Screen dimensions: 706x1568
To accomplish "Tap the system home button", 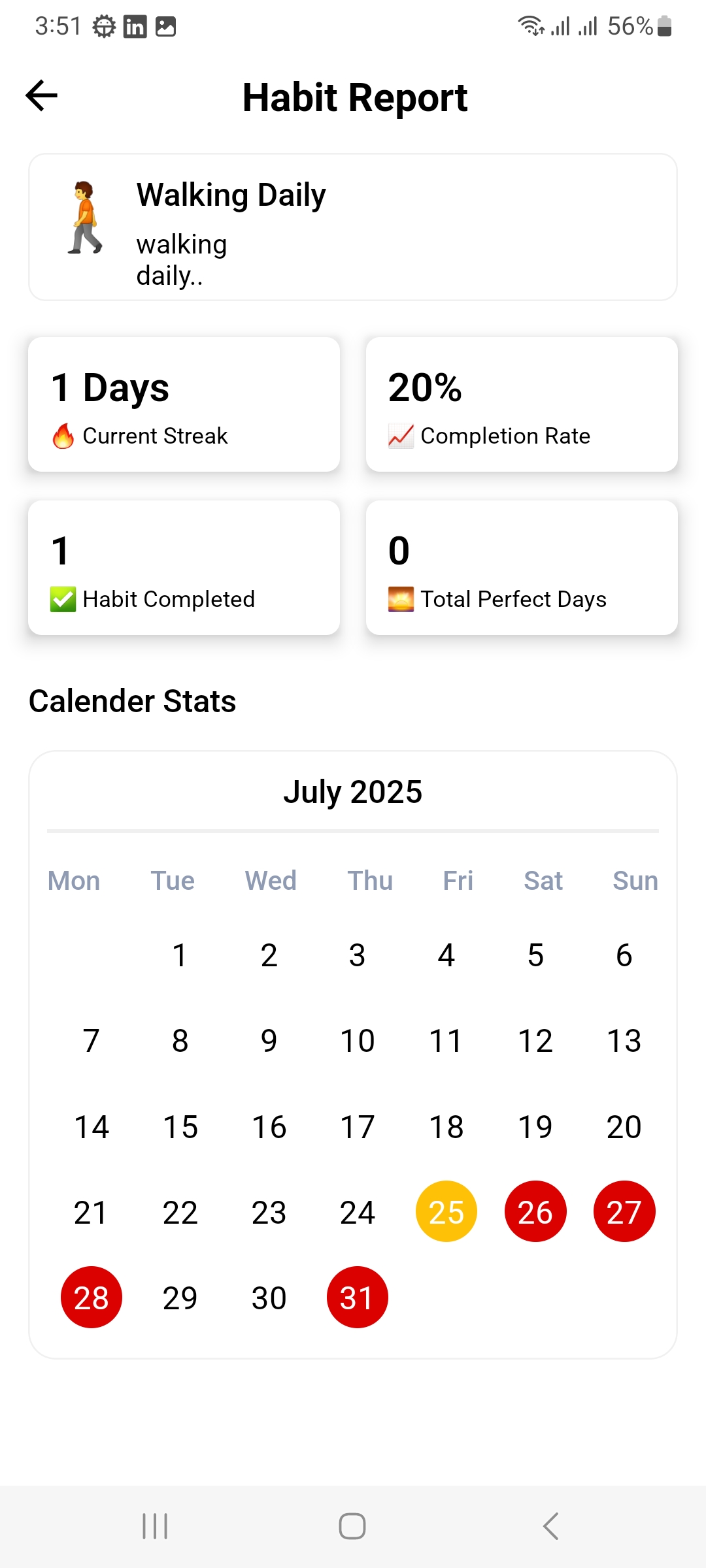I will (352, 1526).
